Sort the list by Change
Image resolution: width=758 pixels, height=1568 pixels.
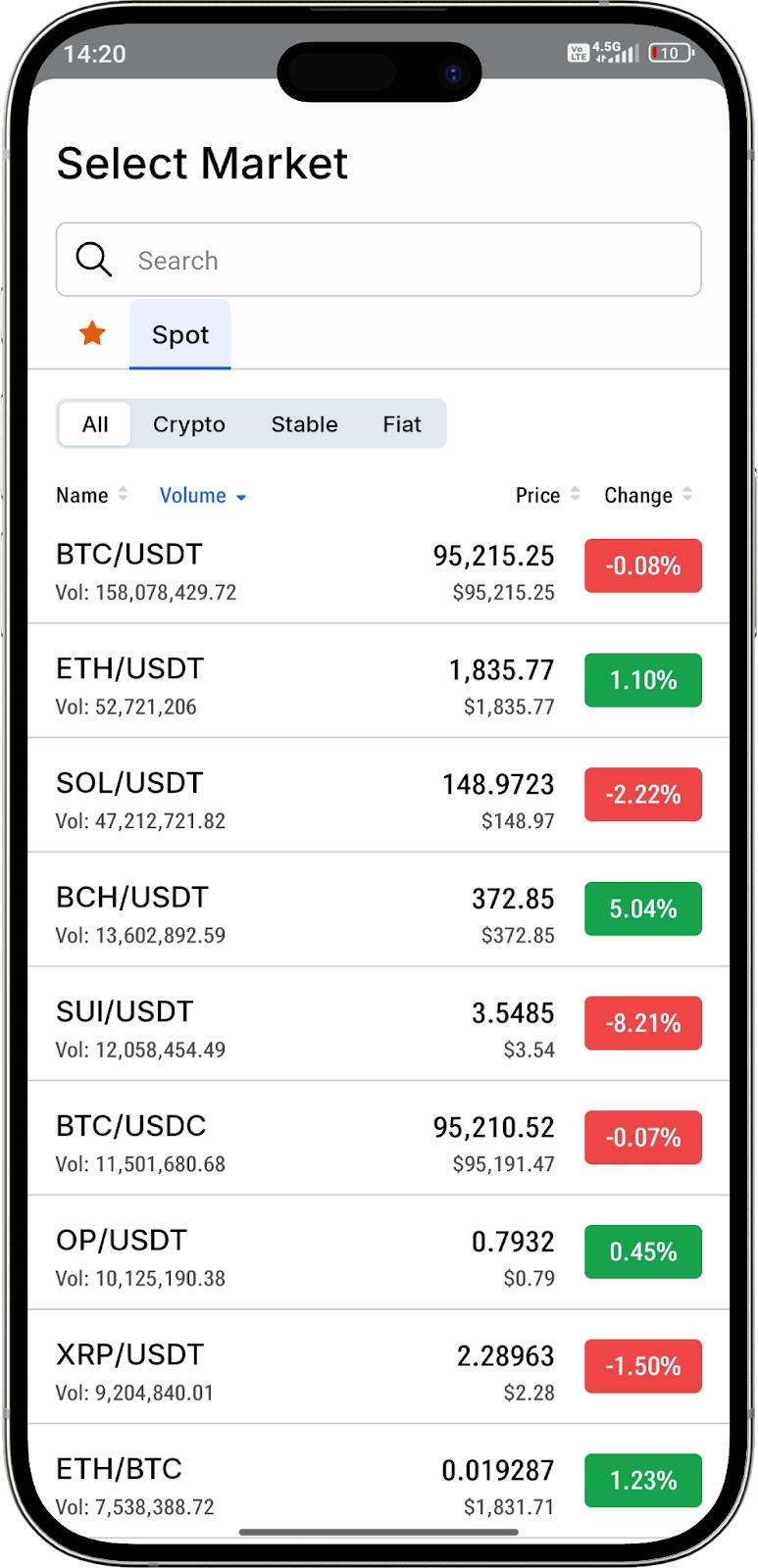648,495
